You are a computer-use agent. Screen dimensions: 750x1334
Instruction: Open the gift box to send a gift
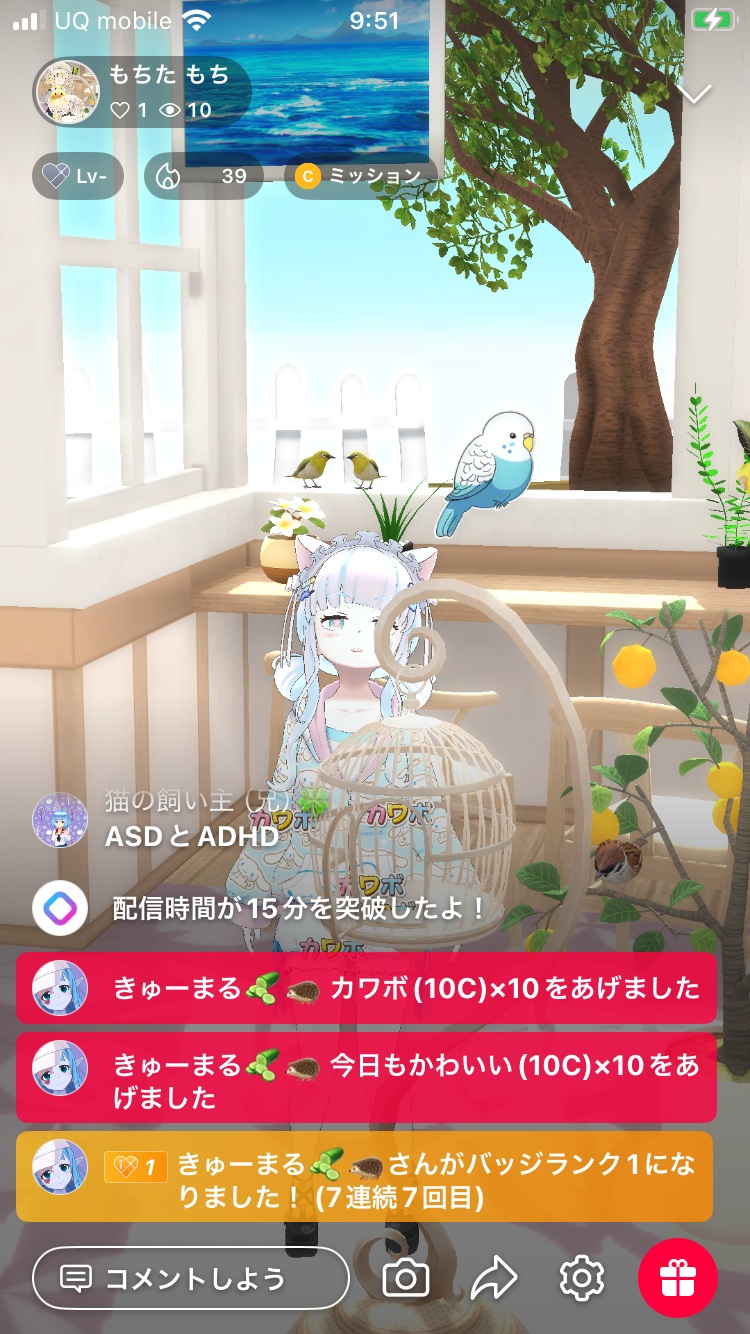click(678, 1278)
